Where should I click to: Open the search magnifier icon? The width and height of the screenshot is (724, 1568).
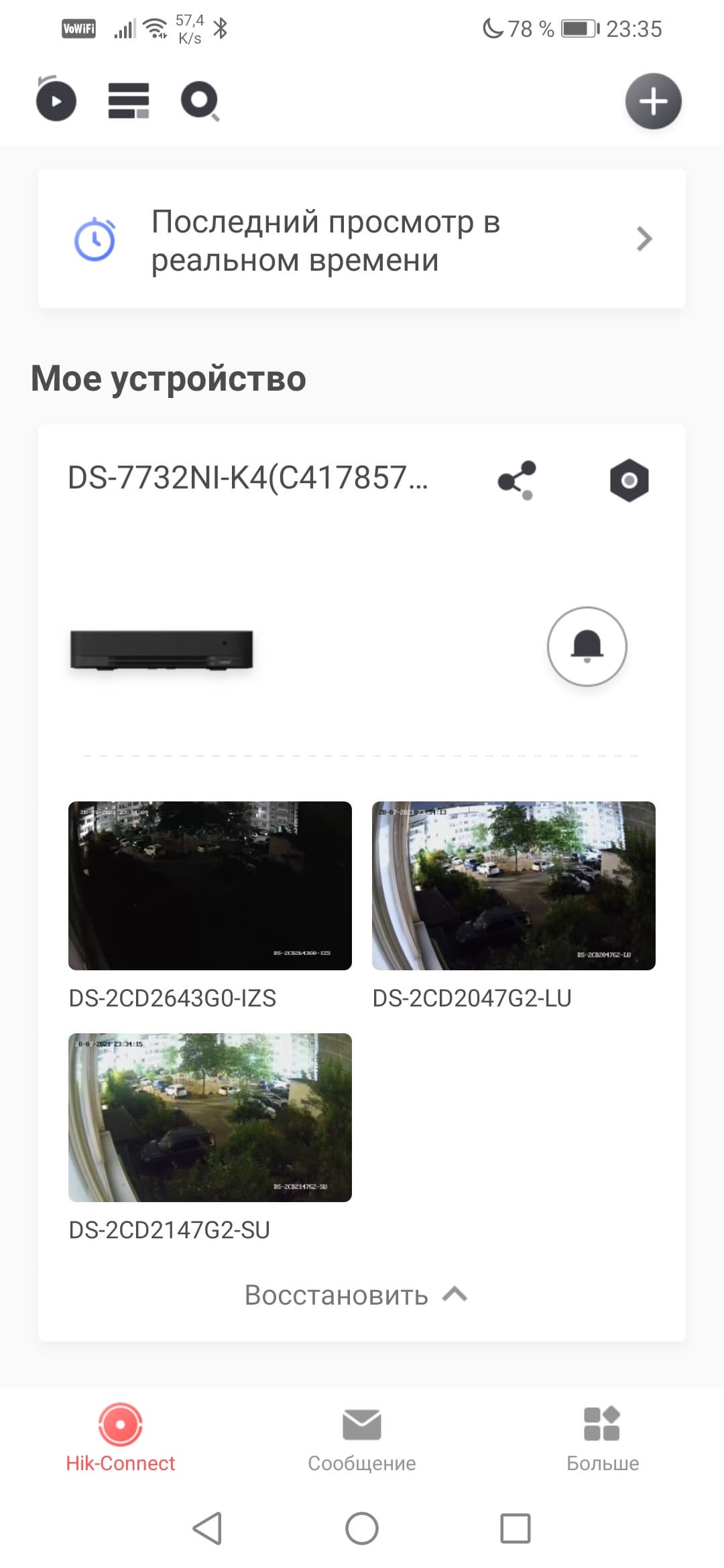pyautogui.click(x=200, y=101)
